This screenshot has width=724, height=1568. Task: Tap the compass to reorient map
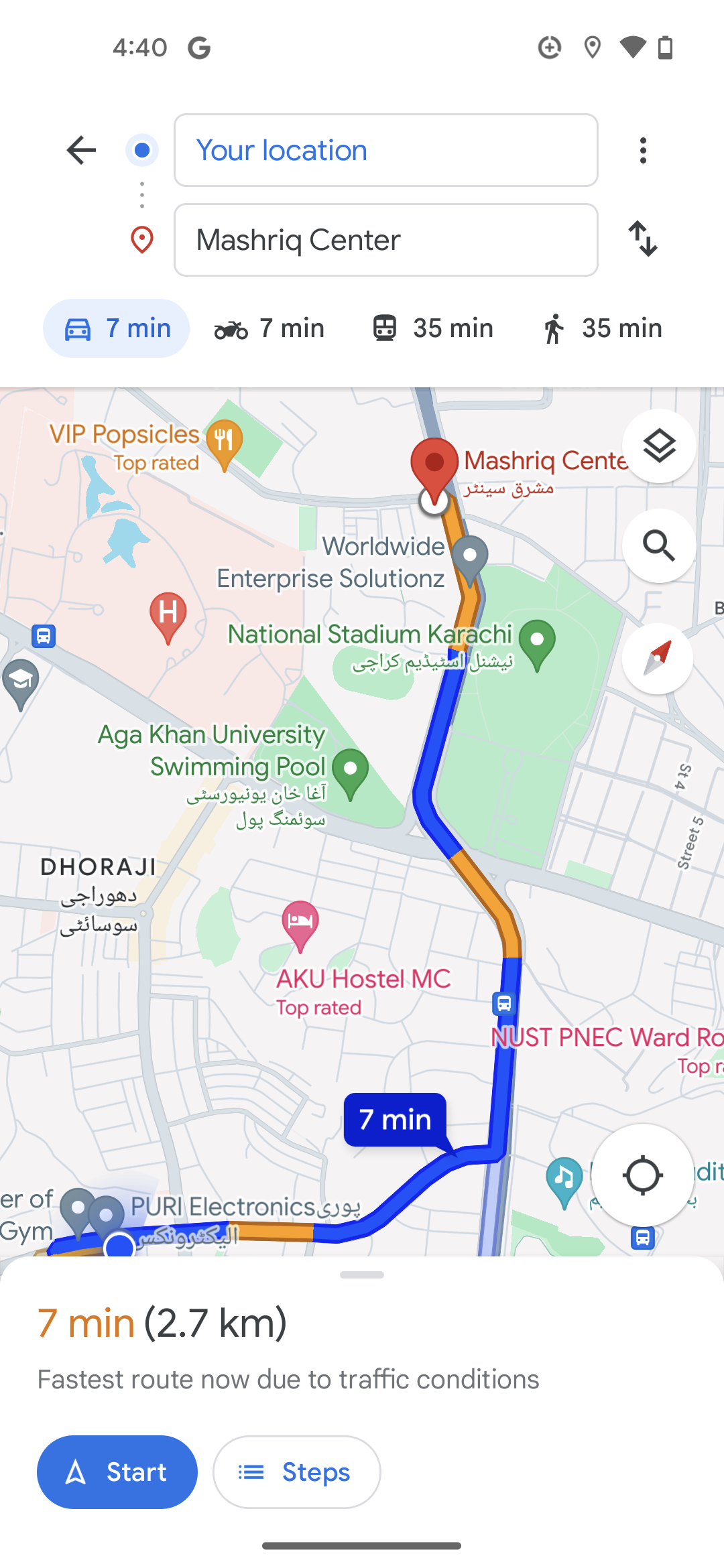tap(658, 658)
